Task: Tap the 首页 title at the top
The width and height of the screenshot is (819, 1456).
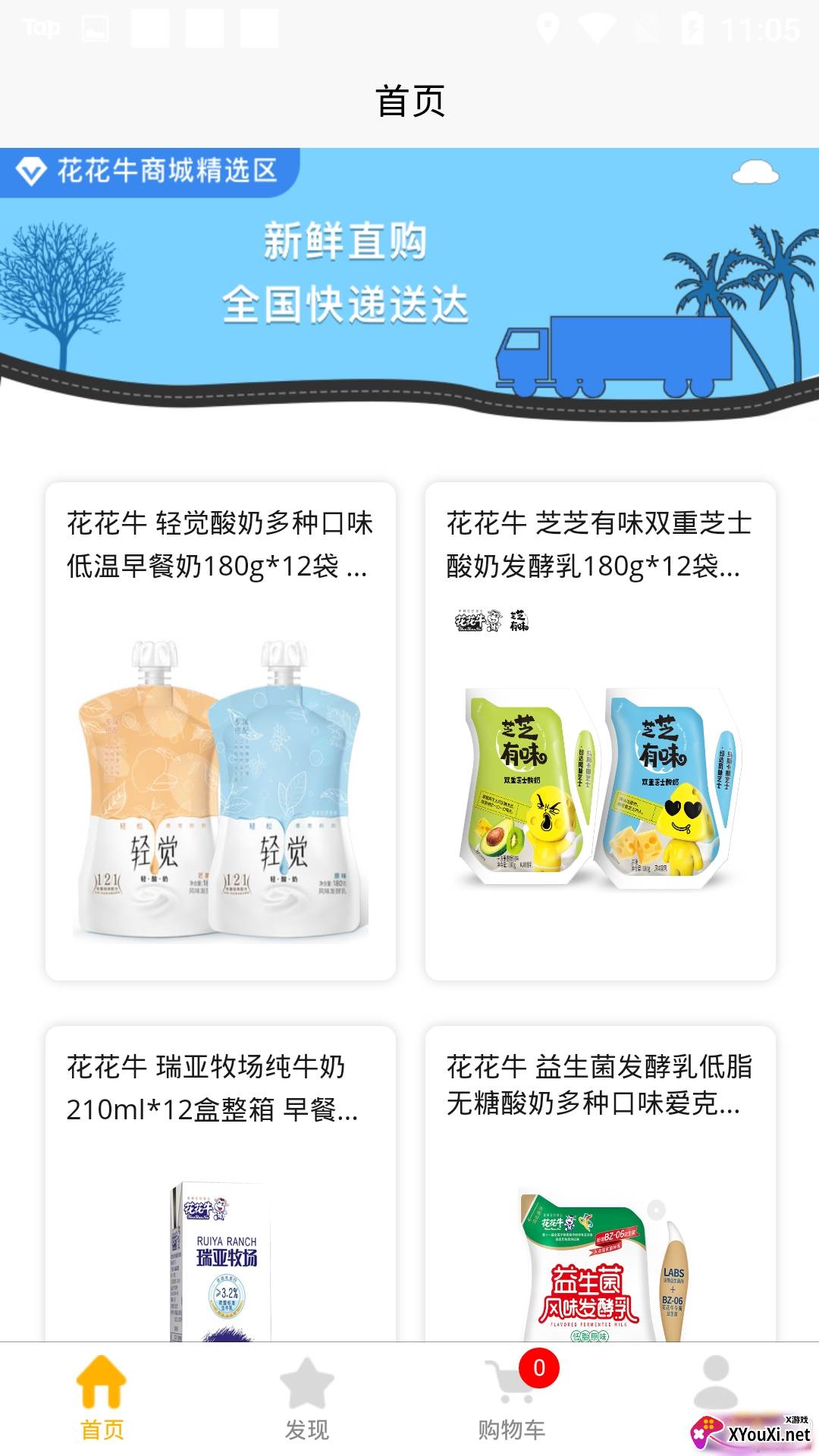Action: pyautogui.click(x=409, y=101)
